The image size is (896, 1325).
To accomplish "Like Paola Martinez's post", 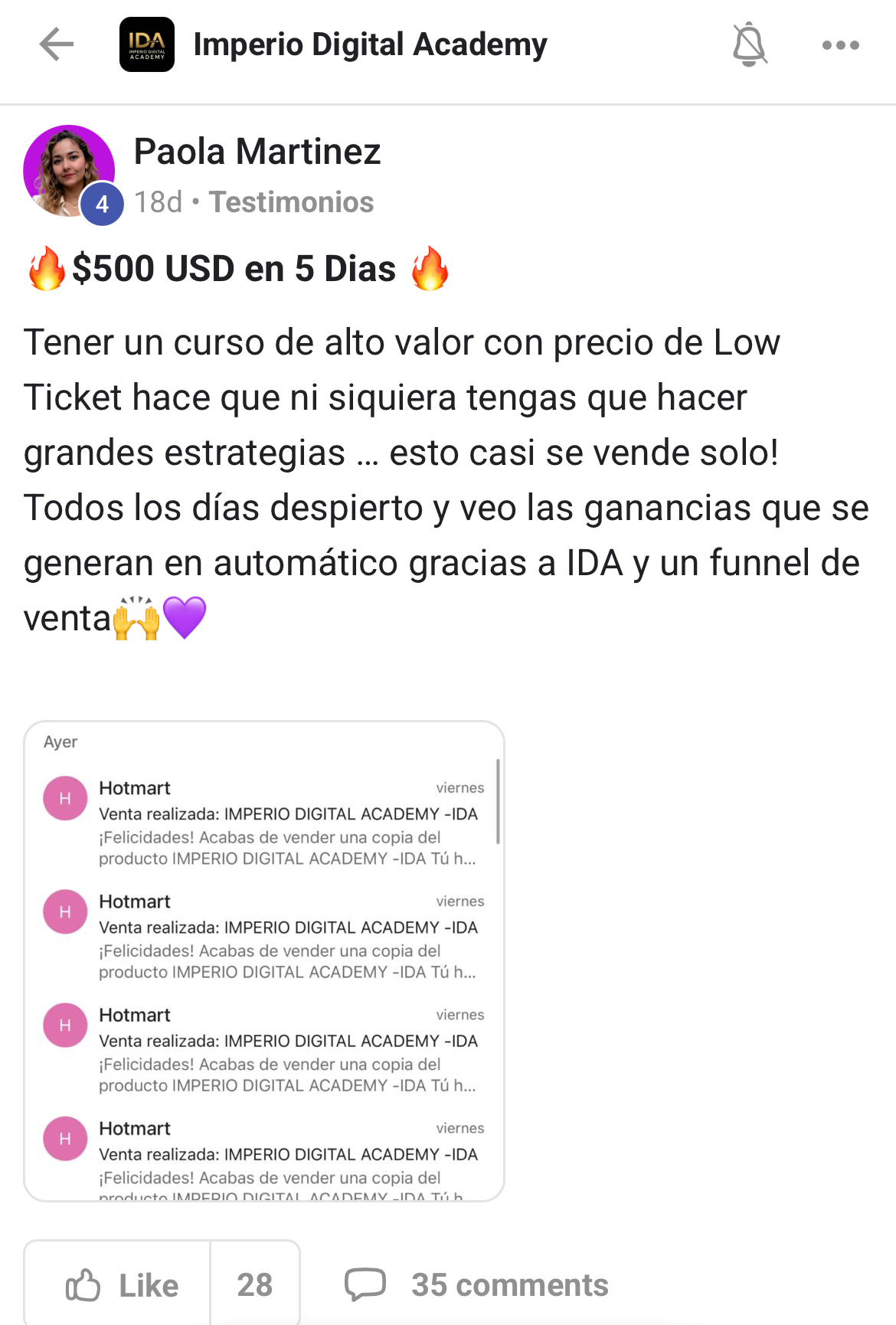I will click(x=122, y=1284).
